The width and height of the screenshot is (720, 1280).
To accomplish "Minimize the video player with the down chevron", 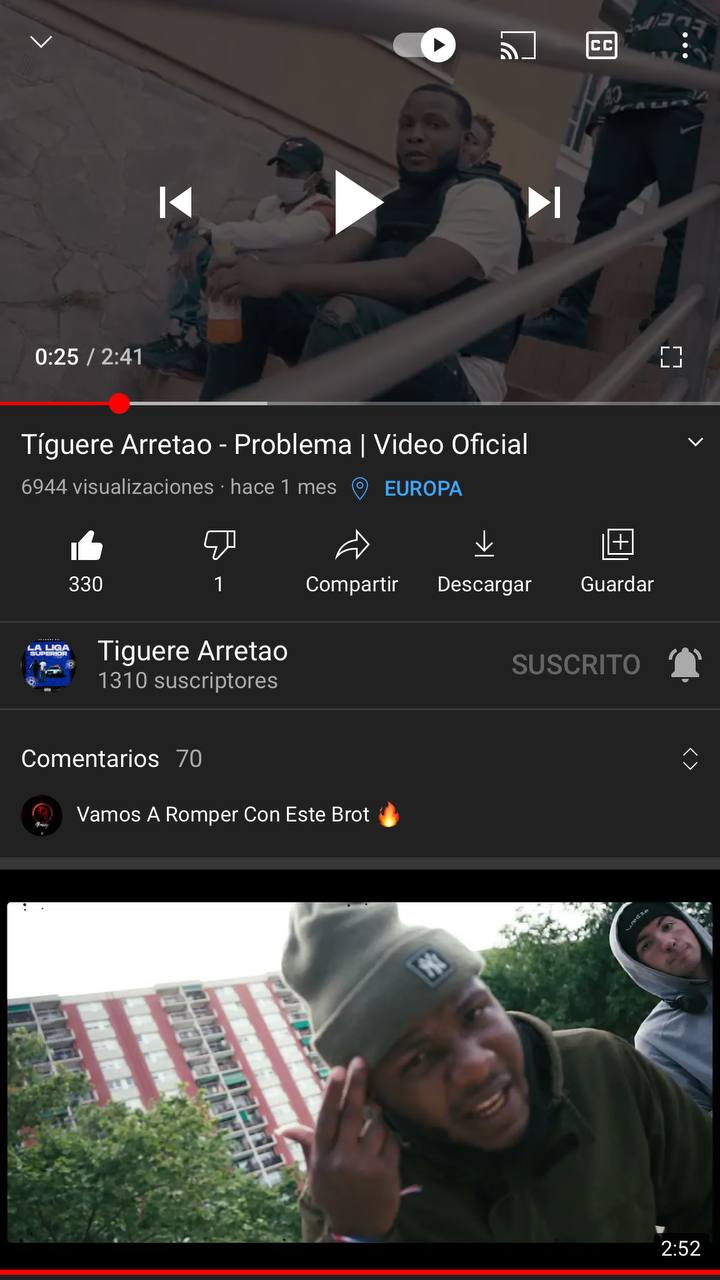I will (41, 42).
